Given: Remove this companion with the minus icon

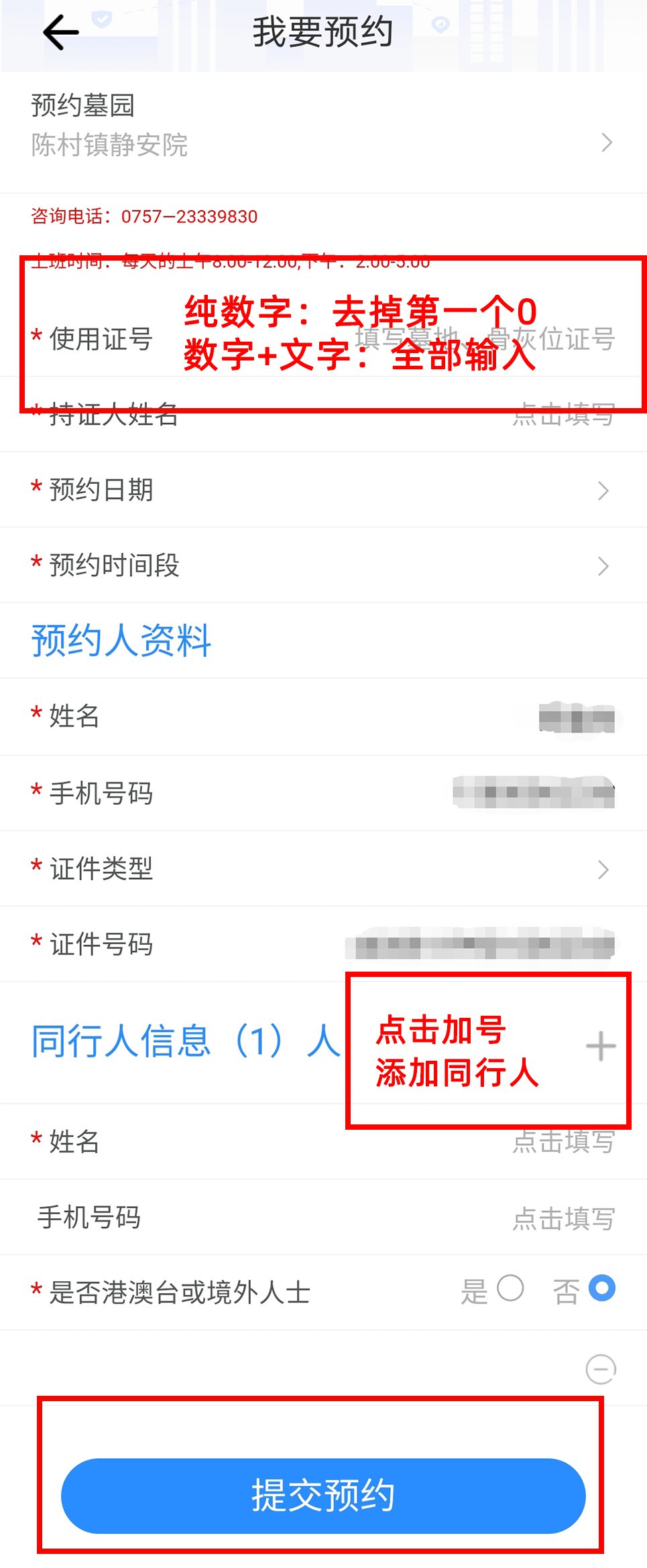Looking at the screenshot, I should [x=600, y=1369].
